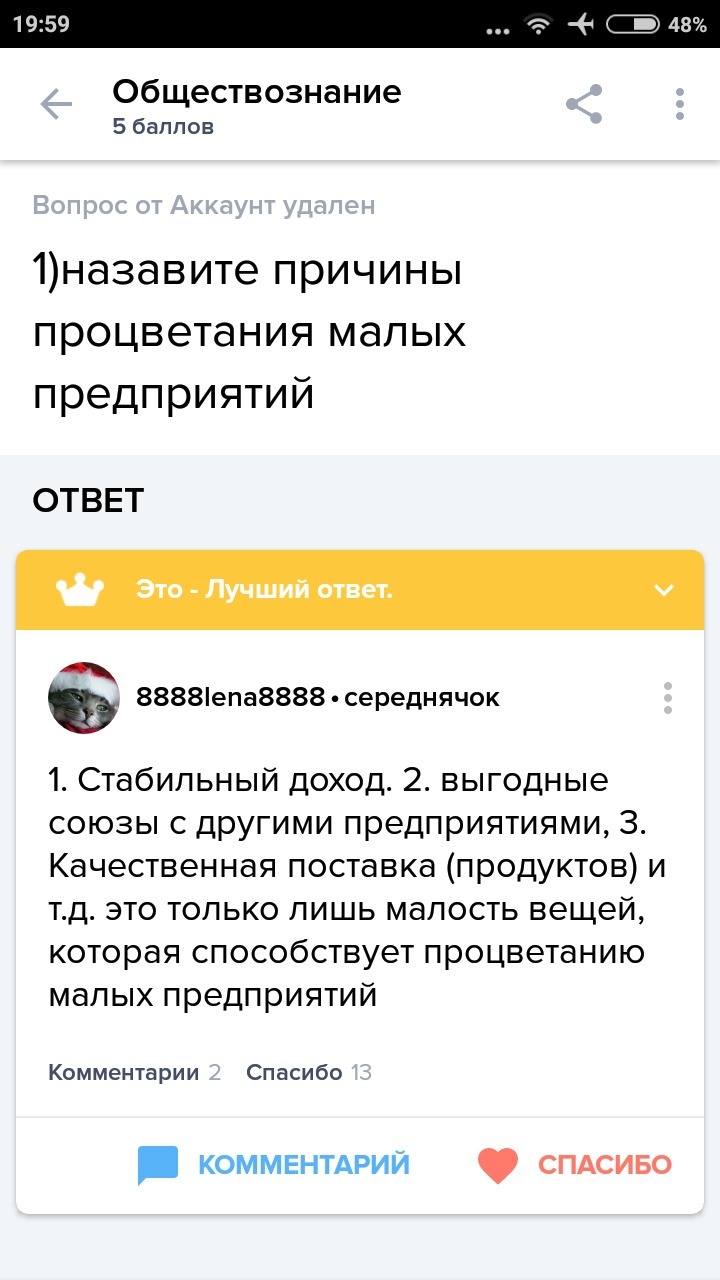Viewport: 720px width, 1280px height.
Task: Share this question
Action: [x=584, y=105]
